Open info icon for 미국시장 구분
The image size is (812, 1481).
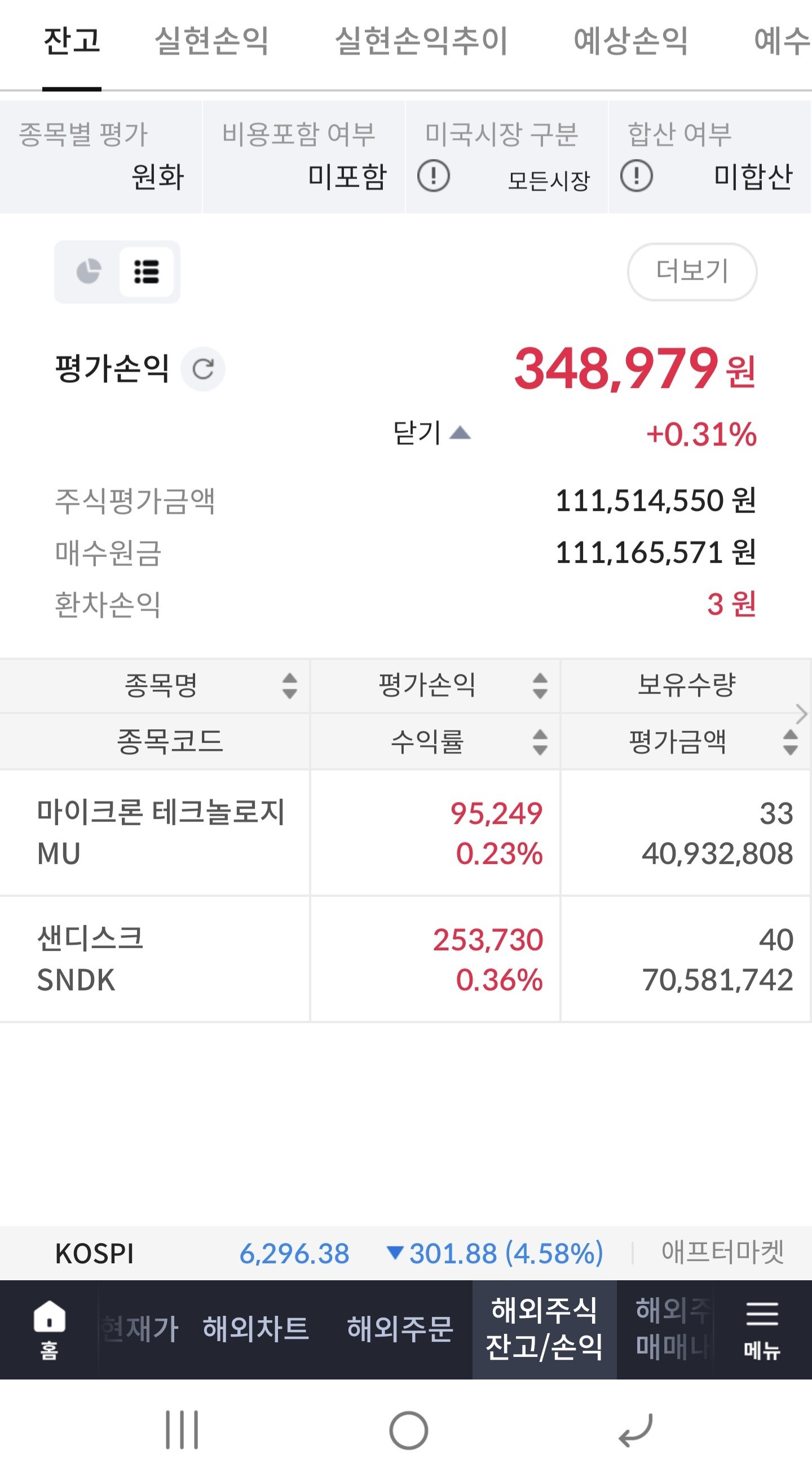point(433,176)
